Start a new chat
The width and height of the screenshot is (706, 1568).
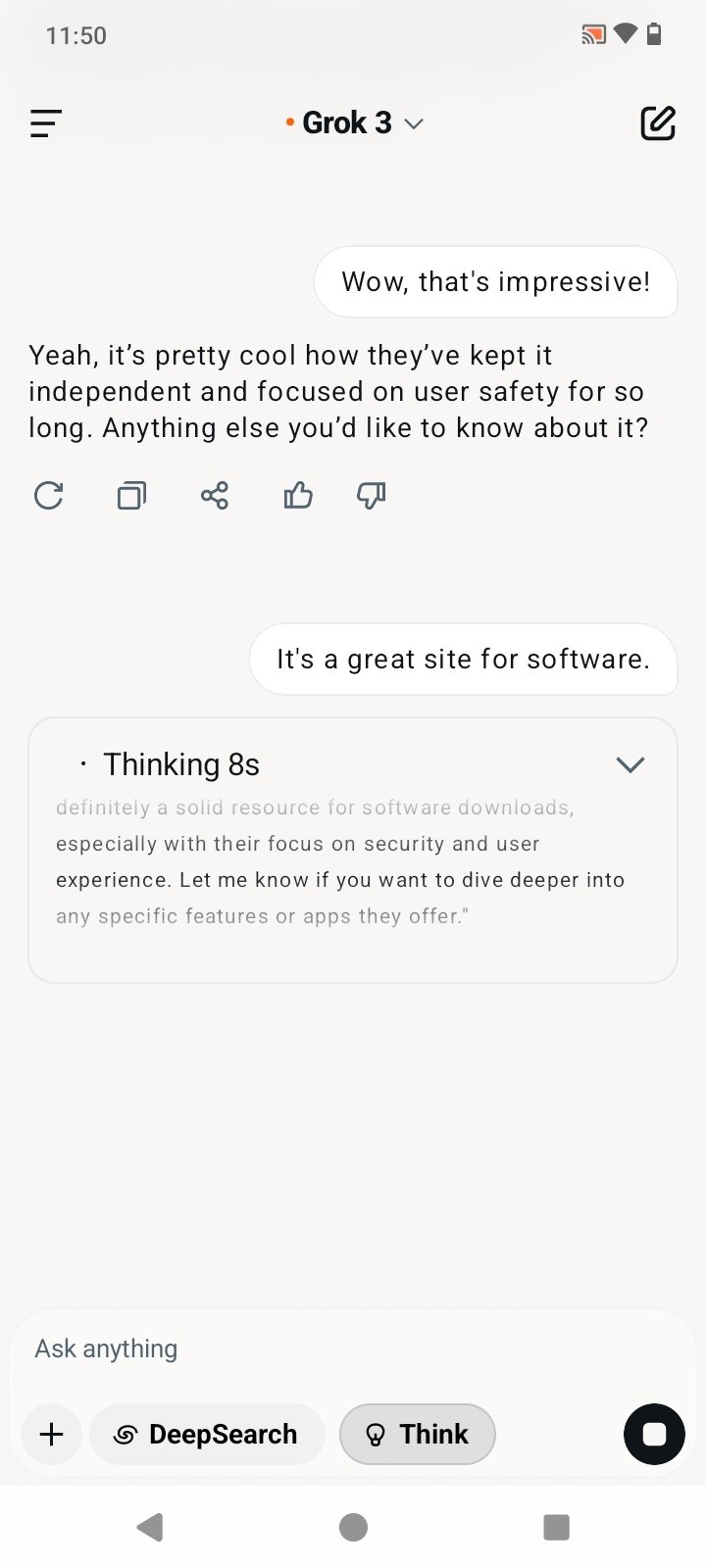tap(658, 123)
